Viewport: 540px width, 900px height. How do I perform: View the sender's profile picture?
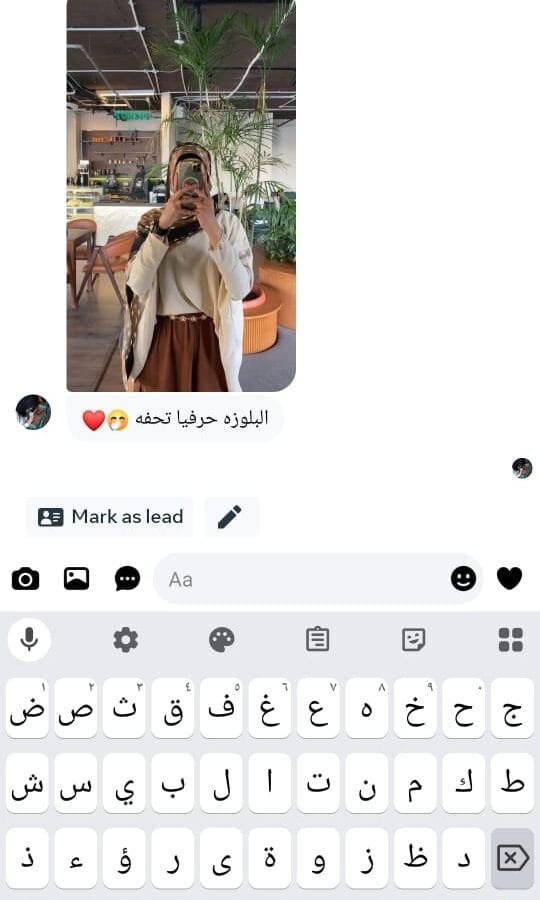(33, 412)
